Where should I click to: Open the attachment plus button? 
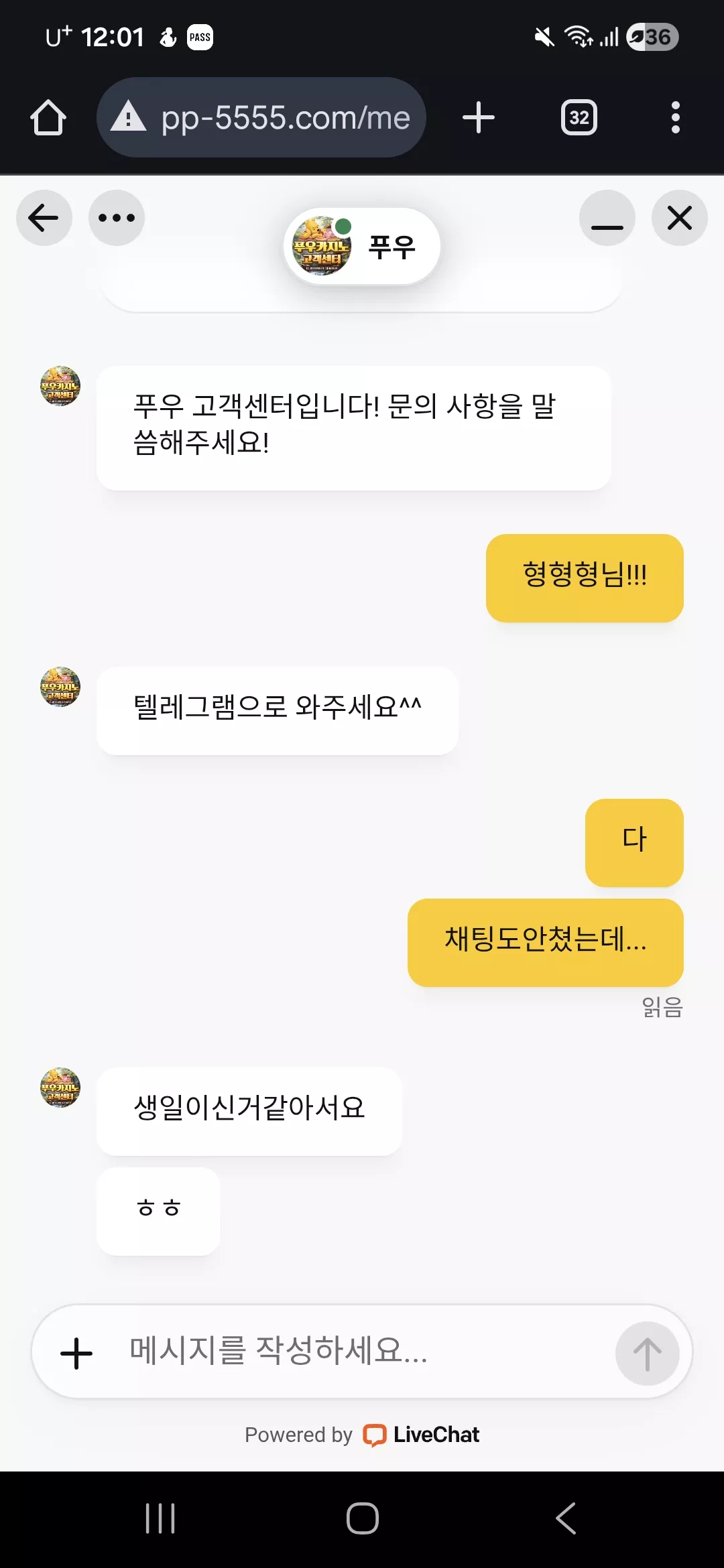(76, 1353)
